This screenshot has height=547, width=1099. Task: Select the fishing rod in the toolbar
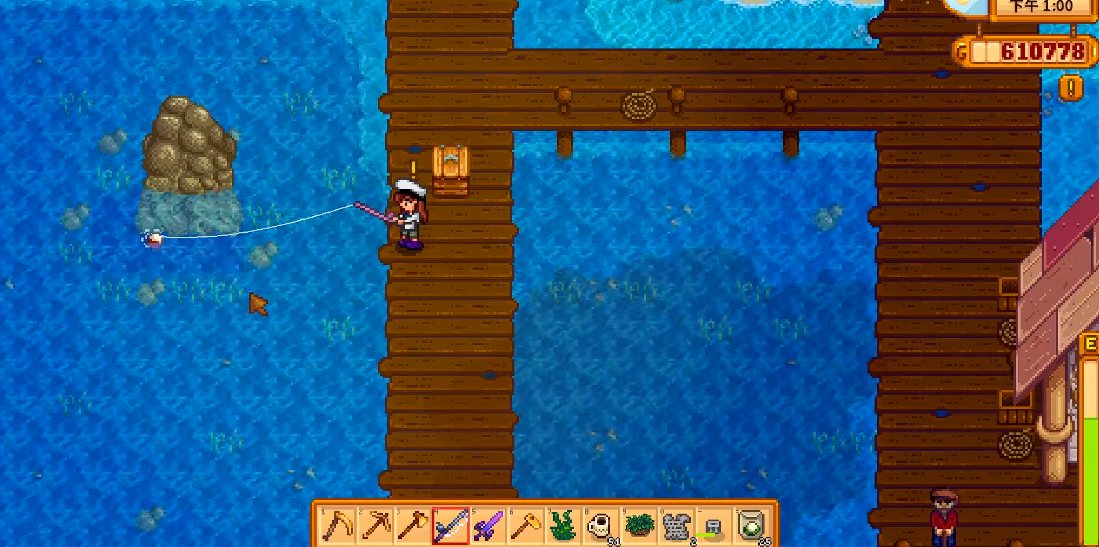[449, 525]
